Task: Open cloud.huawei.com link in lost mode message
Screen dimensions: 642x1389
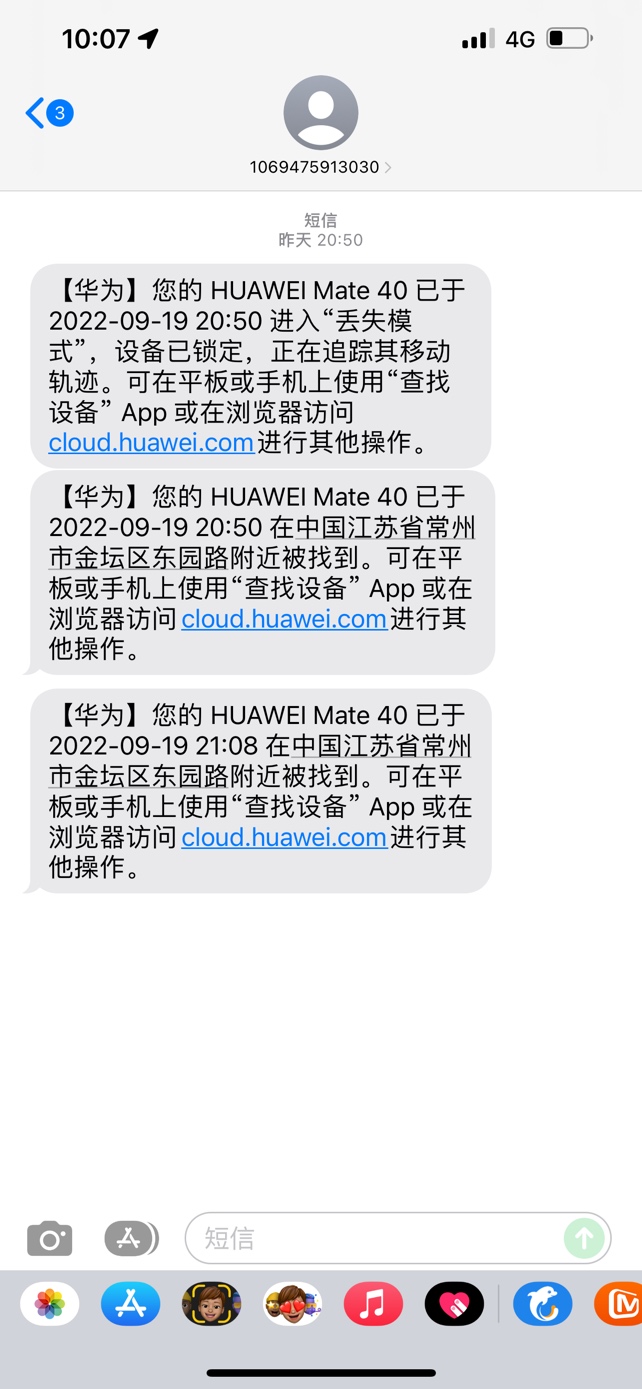Action: click(x=151, y=442)
